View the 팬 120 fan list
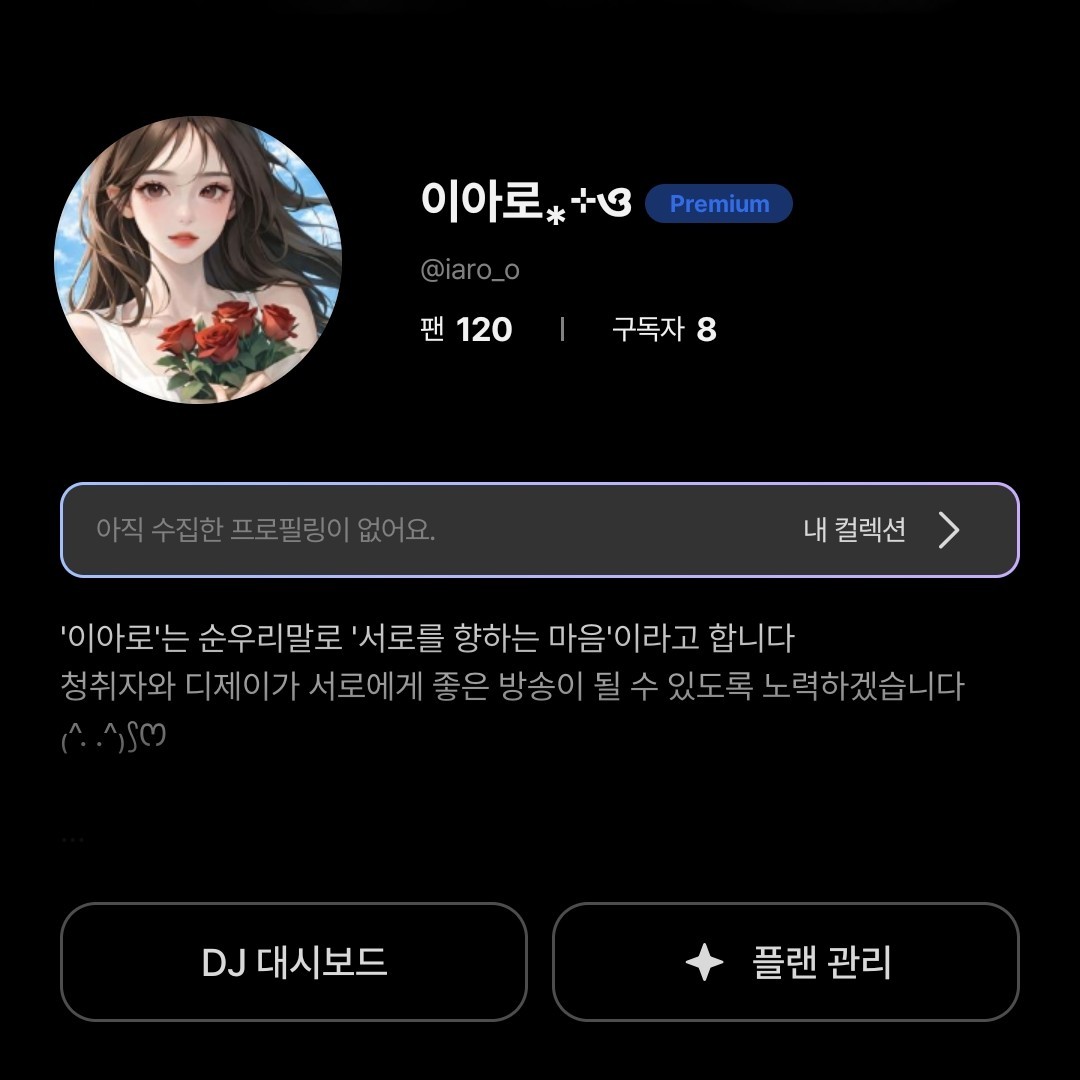The image size is (1080, 1080). [x=466, y=329]
